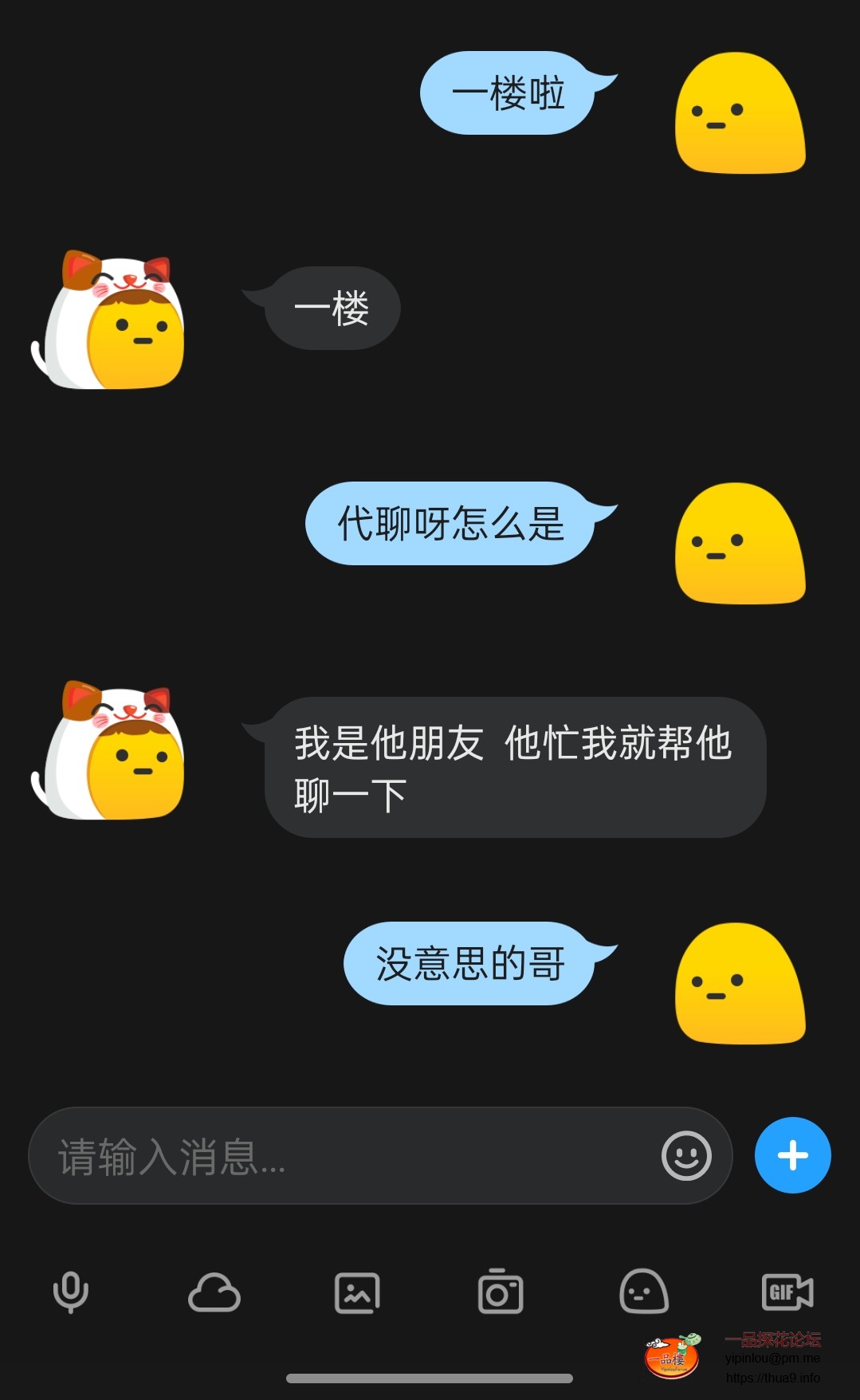Image resolution: width=860 pixels, height=1400 pixels.
Task: Select the gray bubble saying 一楼
Action: click(332, 309)
